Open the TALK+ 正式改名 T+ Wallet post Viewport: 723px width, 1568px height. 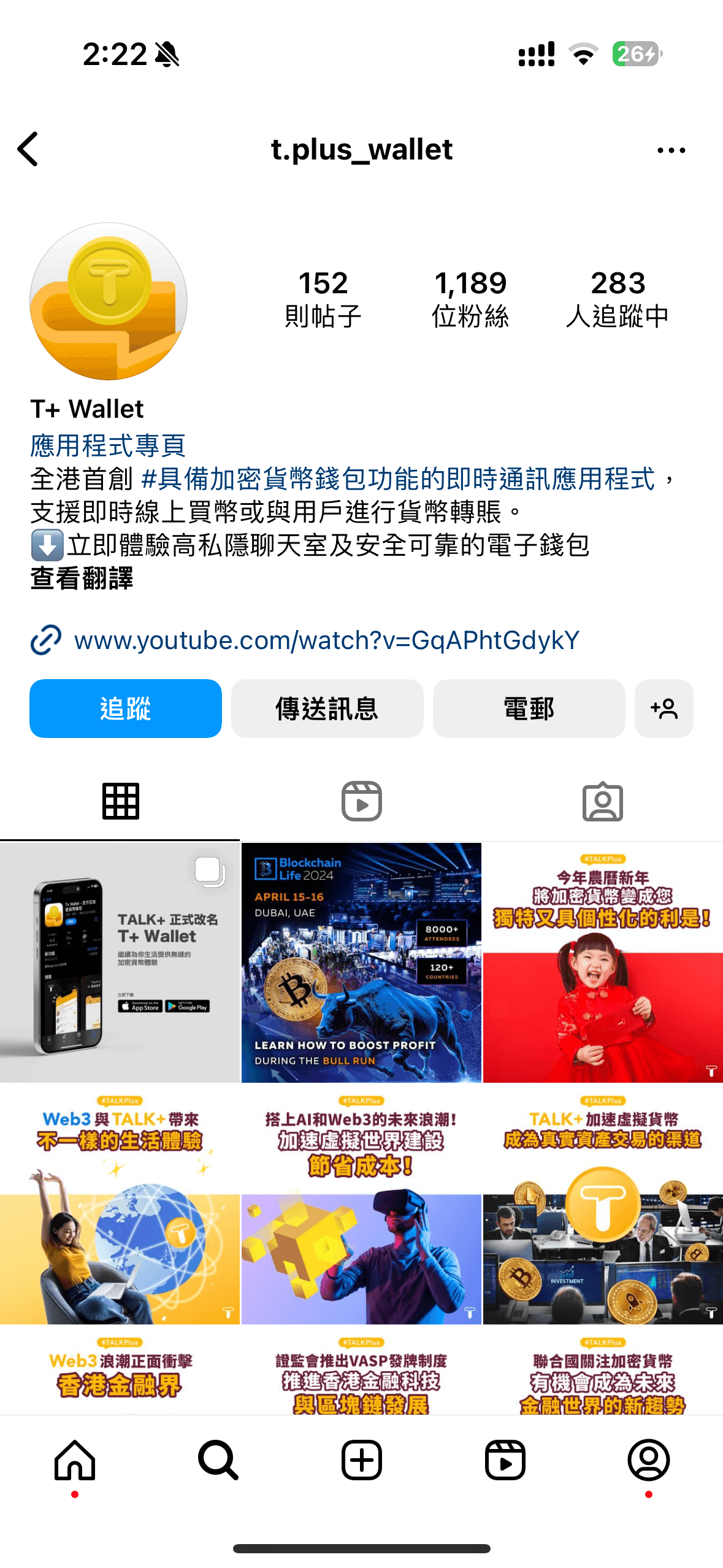tap(120, 962)
